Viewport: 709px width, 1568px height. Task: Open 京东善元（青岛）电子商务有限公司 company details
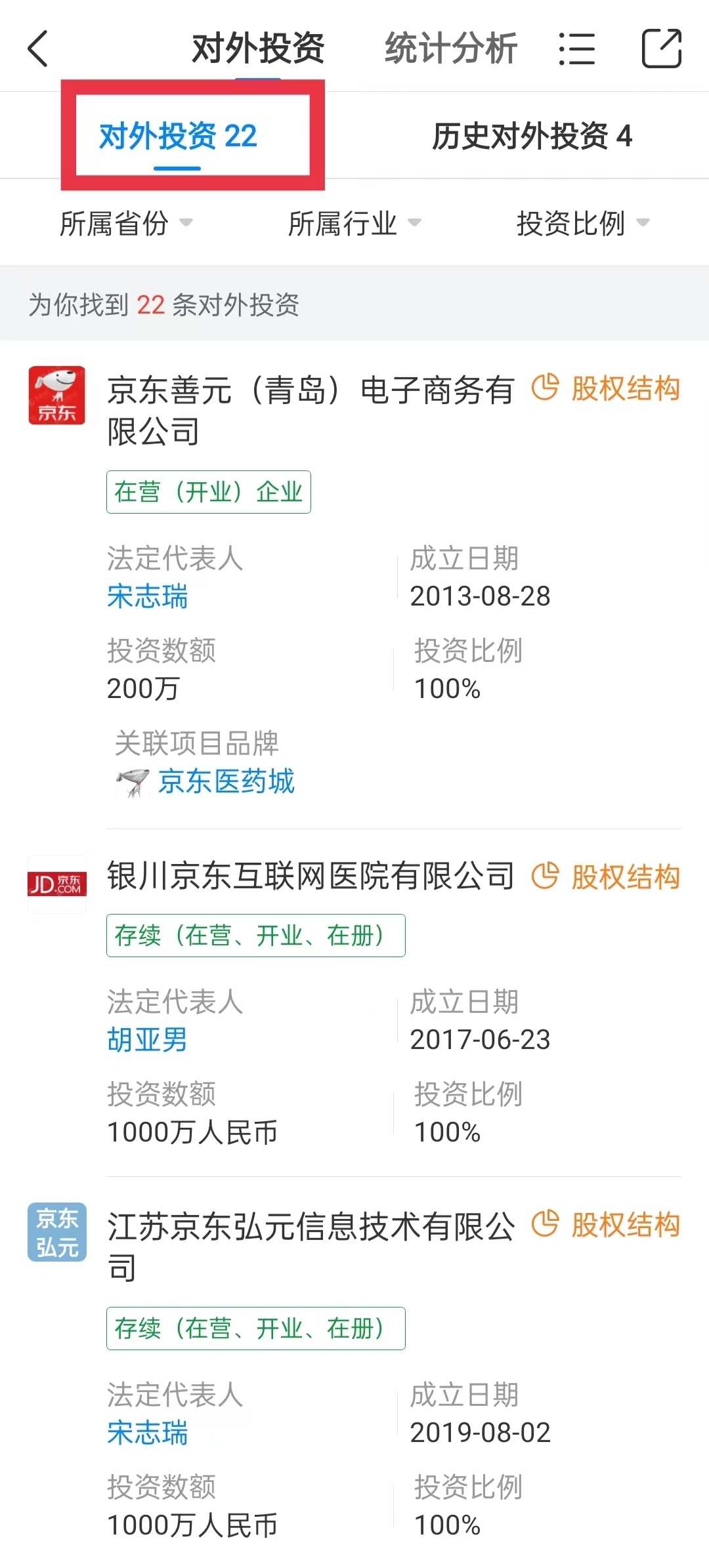(311, 411)
